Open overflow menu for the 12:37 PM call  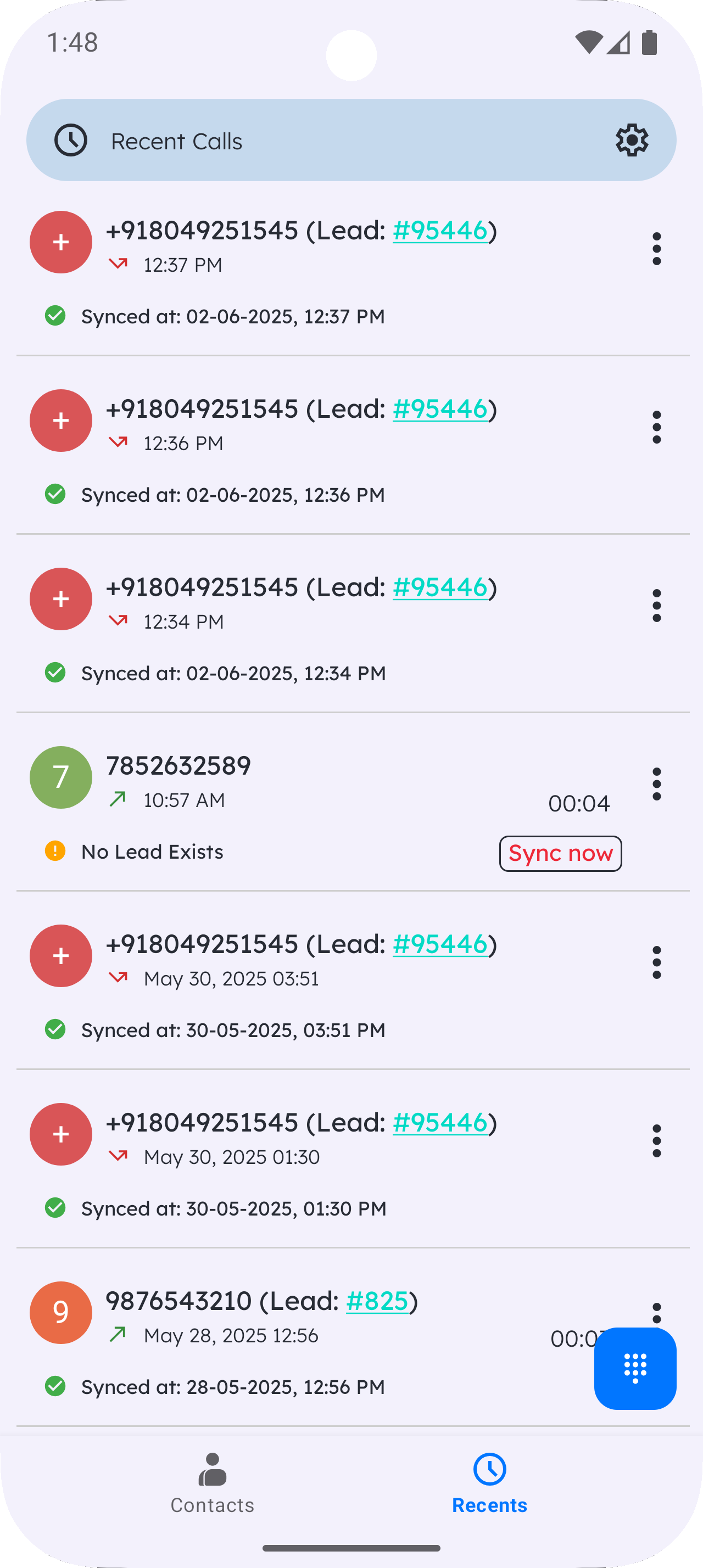[656, 248]
